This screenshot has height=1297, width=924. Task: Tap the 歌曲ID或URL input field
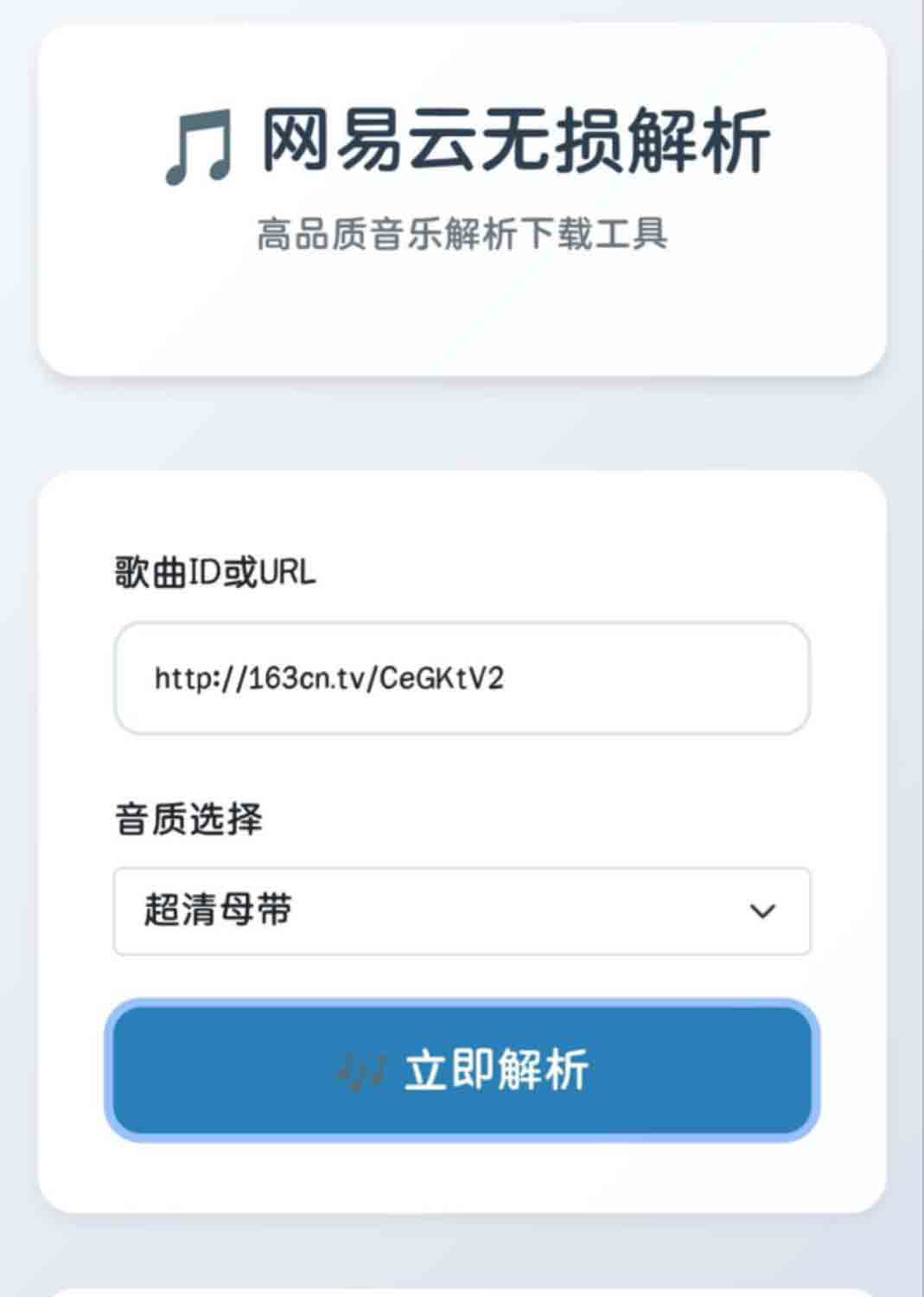tap(462, 679)
